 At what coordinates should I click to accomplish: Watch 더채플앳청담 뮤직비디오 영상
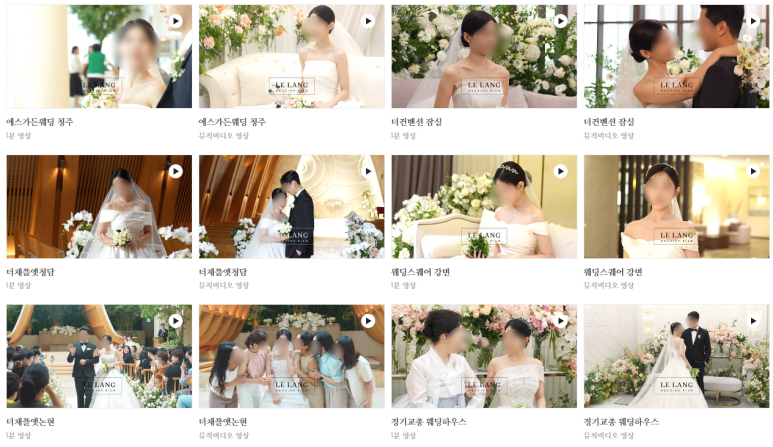coord(291,207)
